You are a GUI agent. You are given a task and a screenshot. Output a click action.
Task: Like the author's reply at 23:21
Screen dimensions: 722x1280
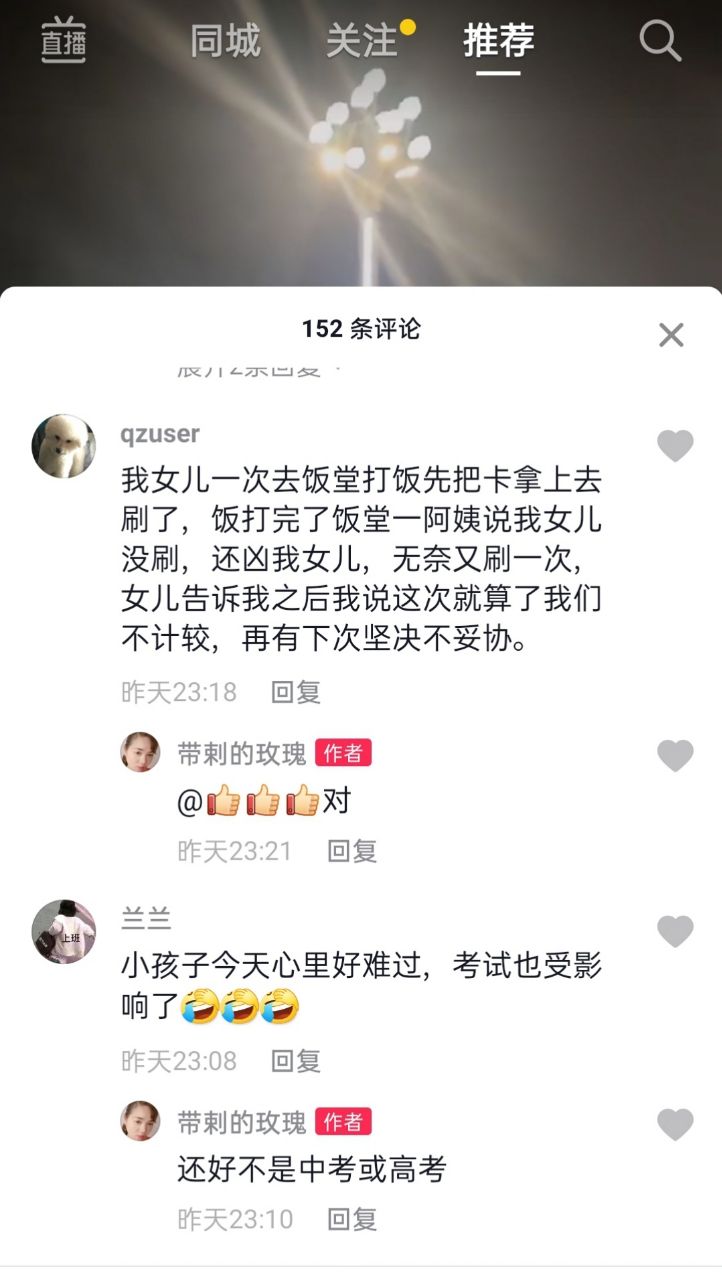click(675, 756)
